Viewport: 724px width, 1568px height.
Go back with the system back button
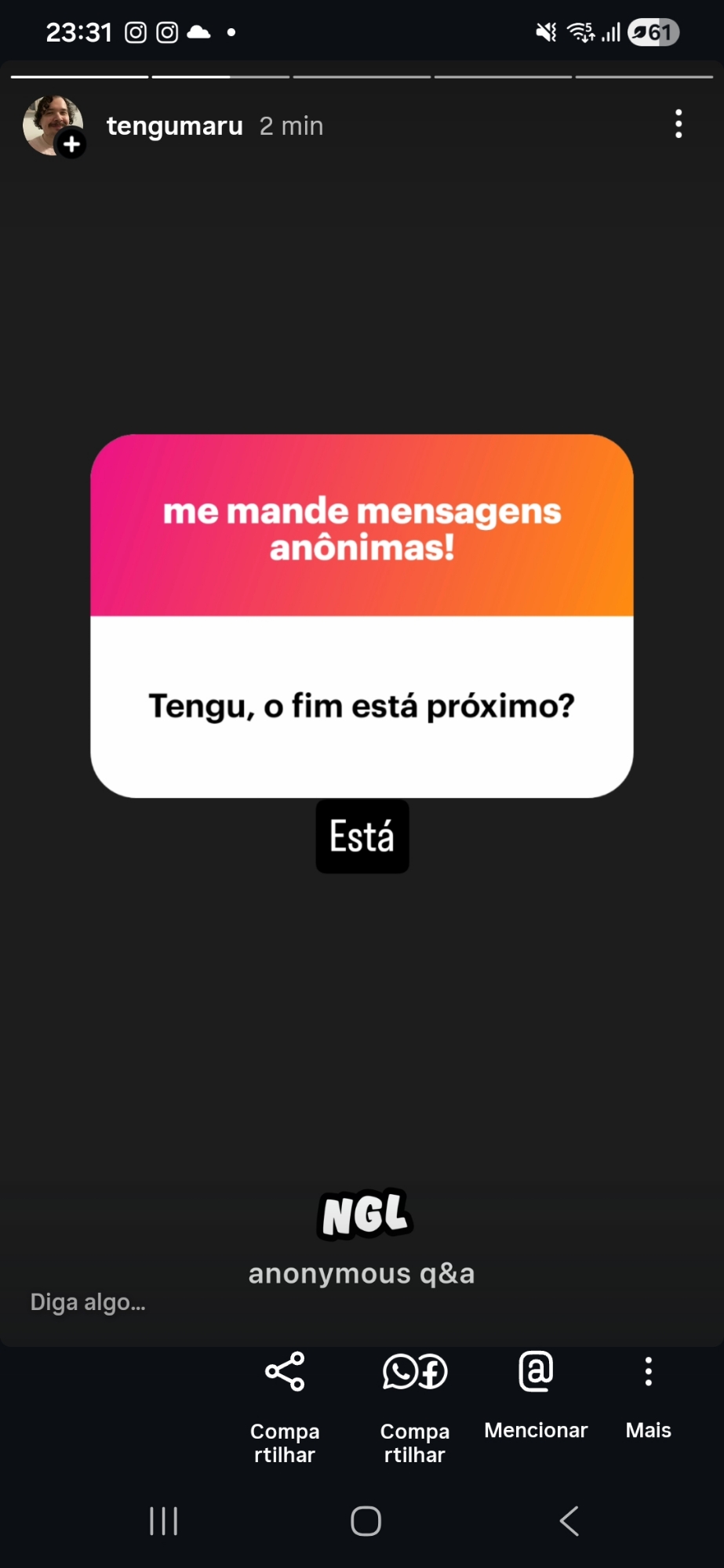point(569,1521)
